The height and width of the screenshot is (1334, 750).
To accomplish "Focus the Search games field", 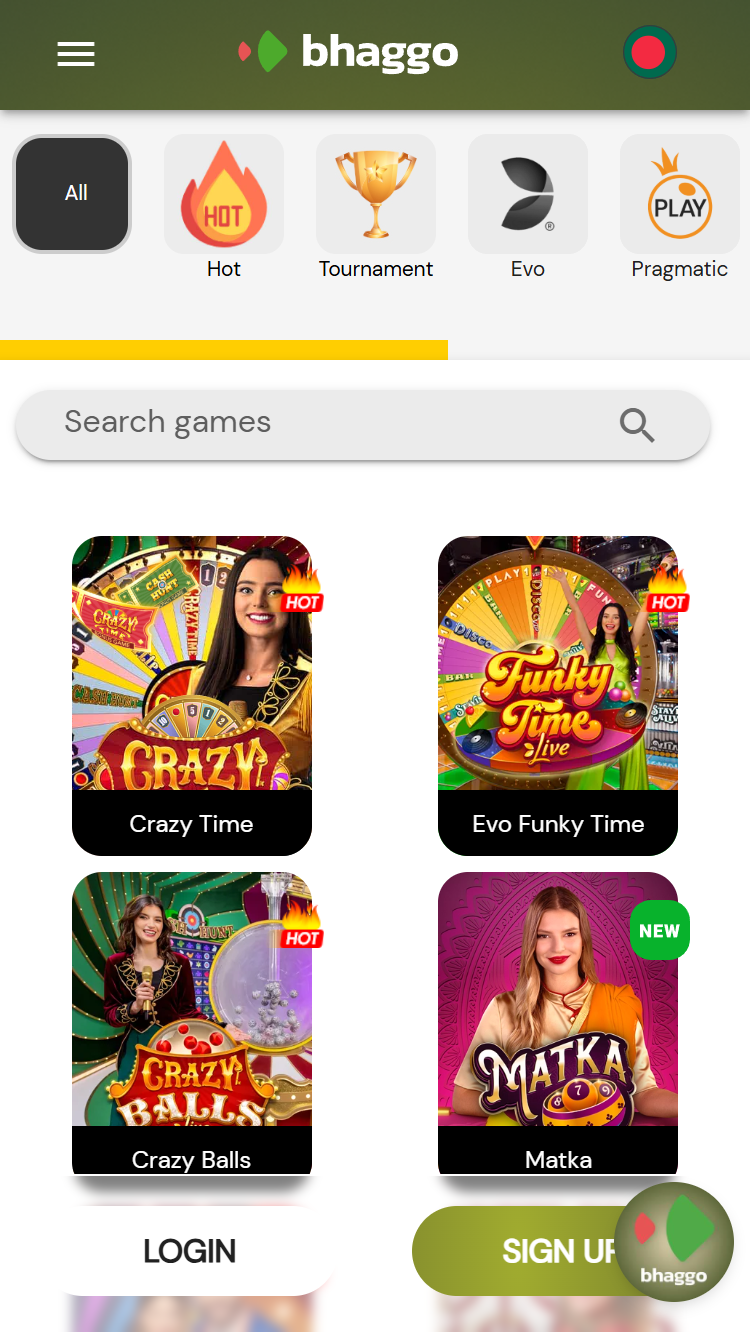I will point(330,423).
